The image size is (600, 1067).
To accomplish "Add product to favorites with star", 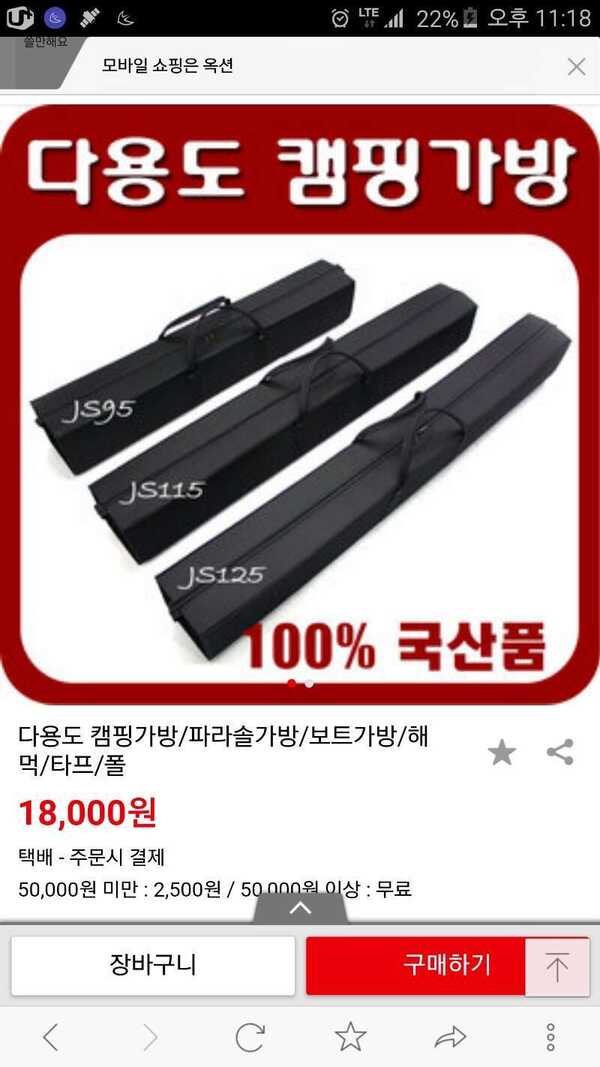I will tap(502, 753).
